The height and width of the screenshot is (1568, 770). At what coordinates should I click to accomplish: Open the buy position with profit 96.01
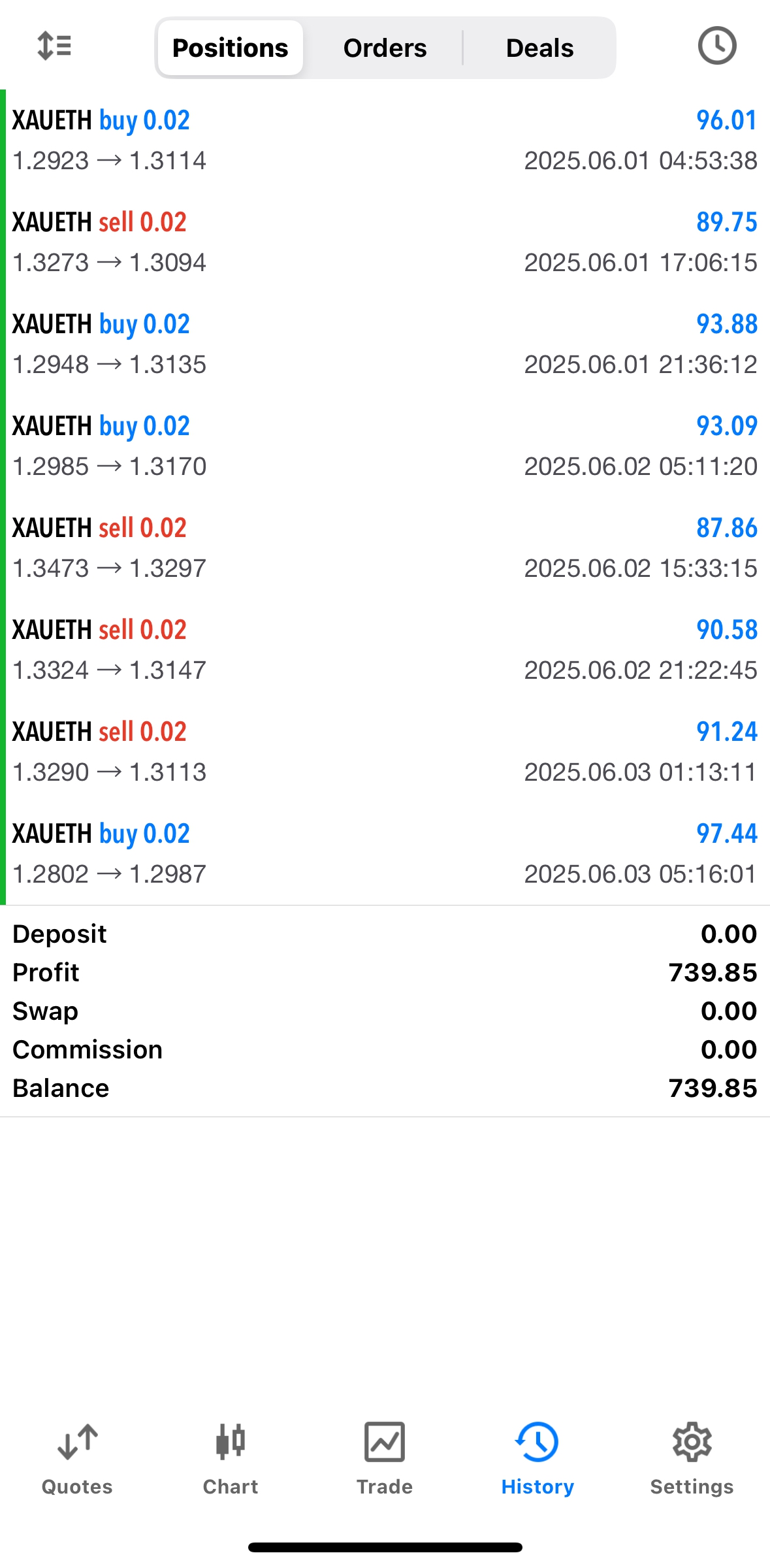coord(385,140)
